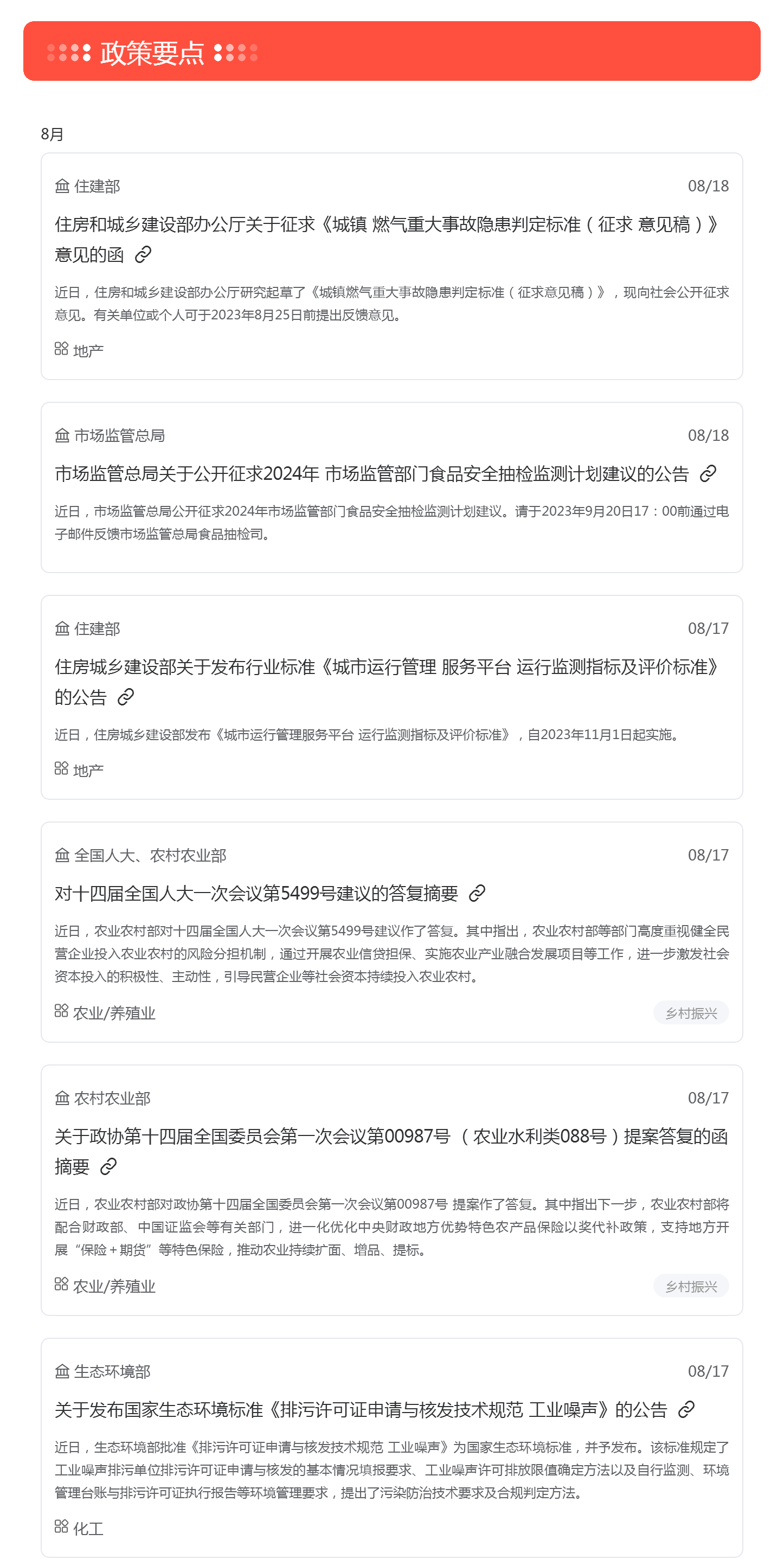The image size is (784, 1566).
Task: Open link icon for 第5499号建议的答复摘要
Action: (x=477, y=893)
